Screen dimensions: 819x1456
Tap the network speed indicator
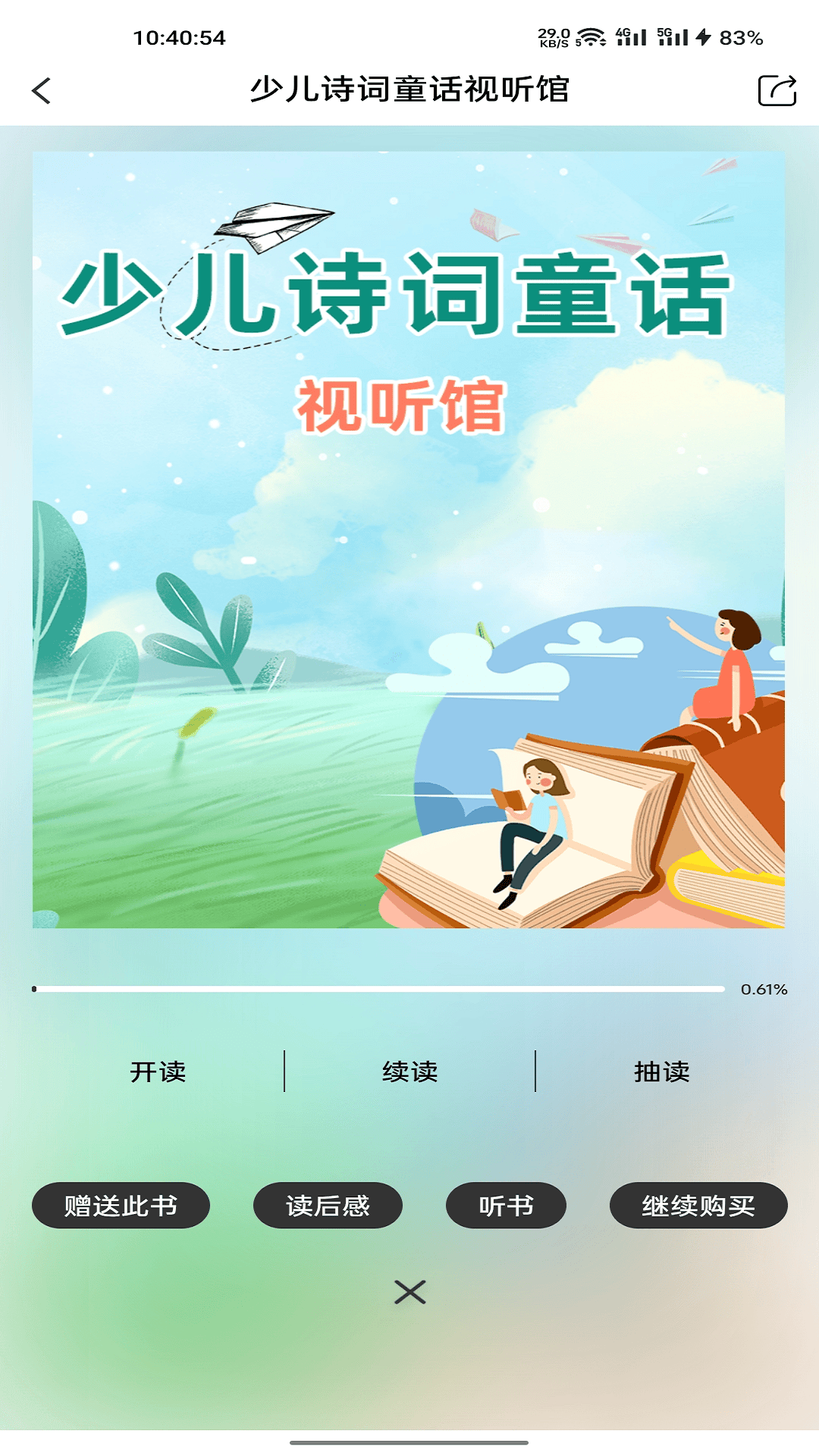tap(552, 36)
